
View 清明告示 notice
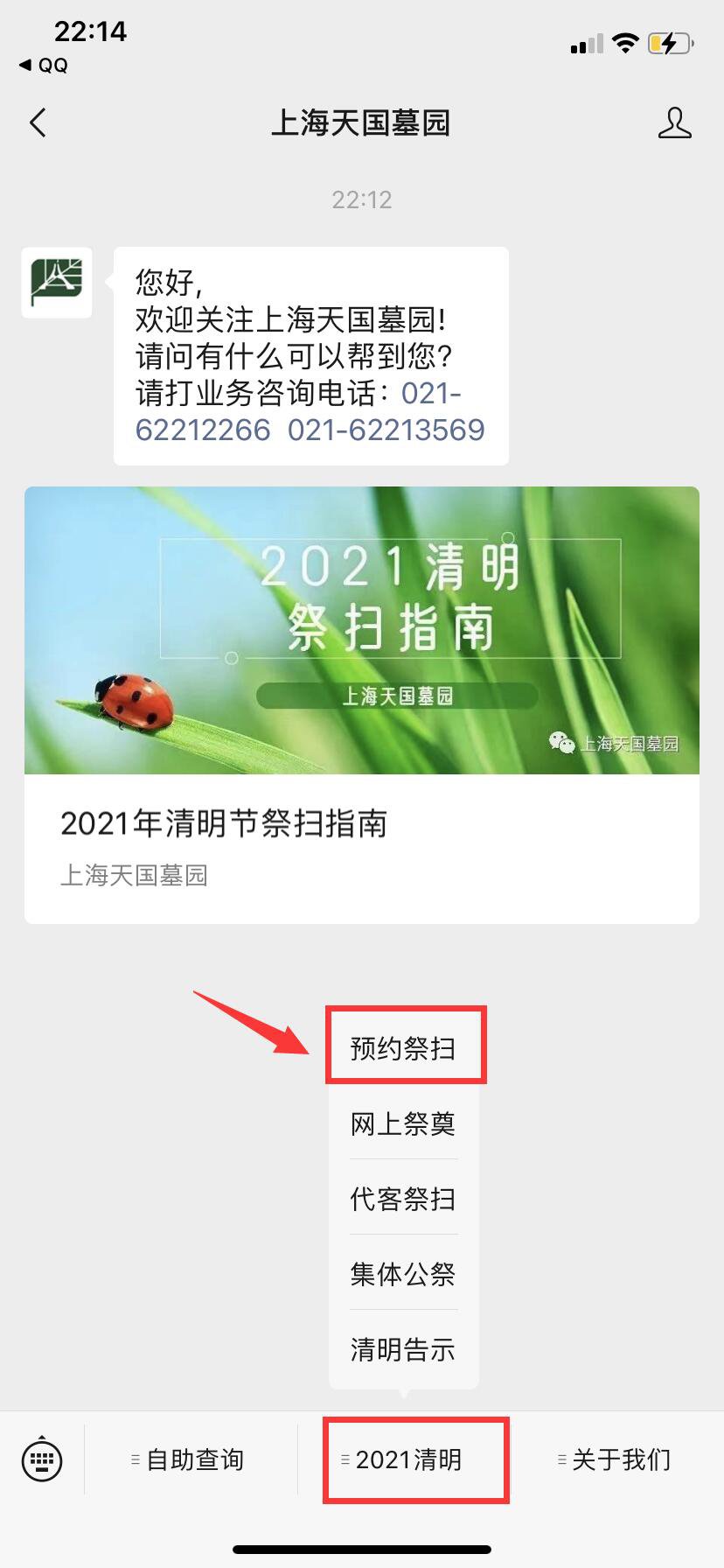(403, 1349)
